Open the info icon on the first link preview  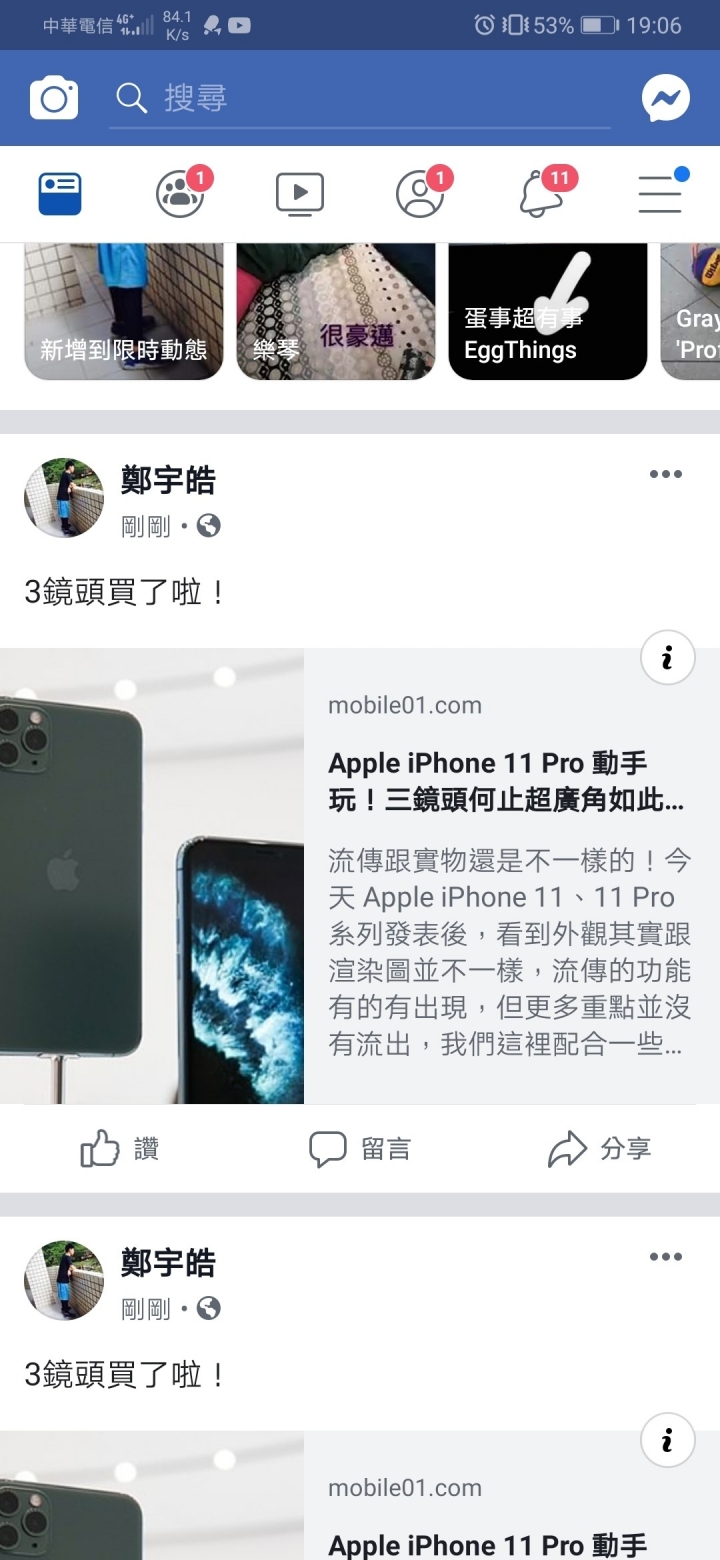point(667,657)
